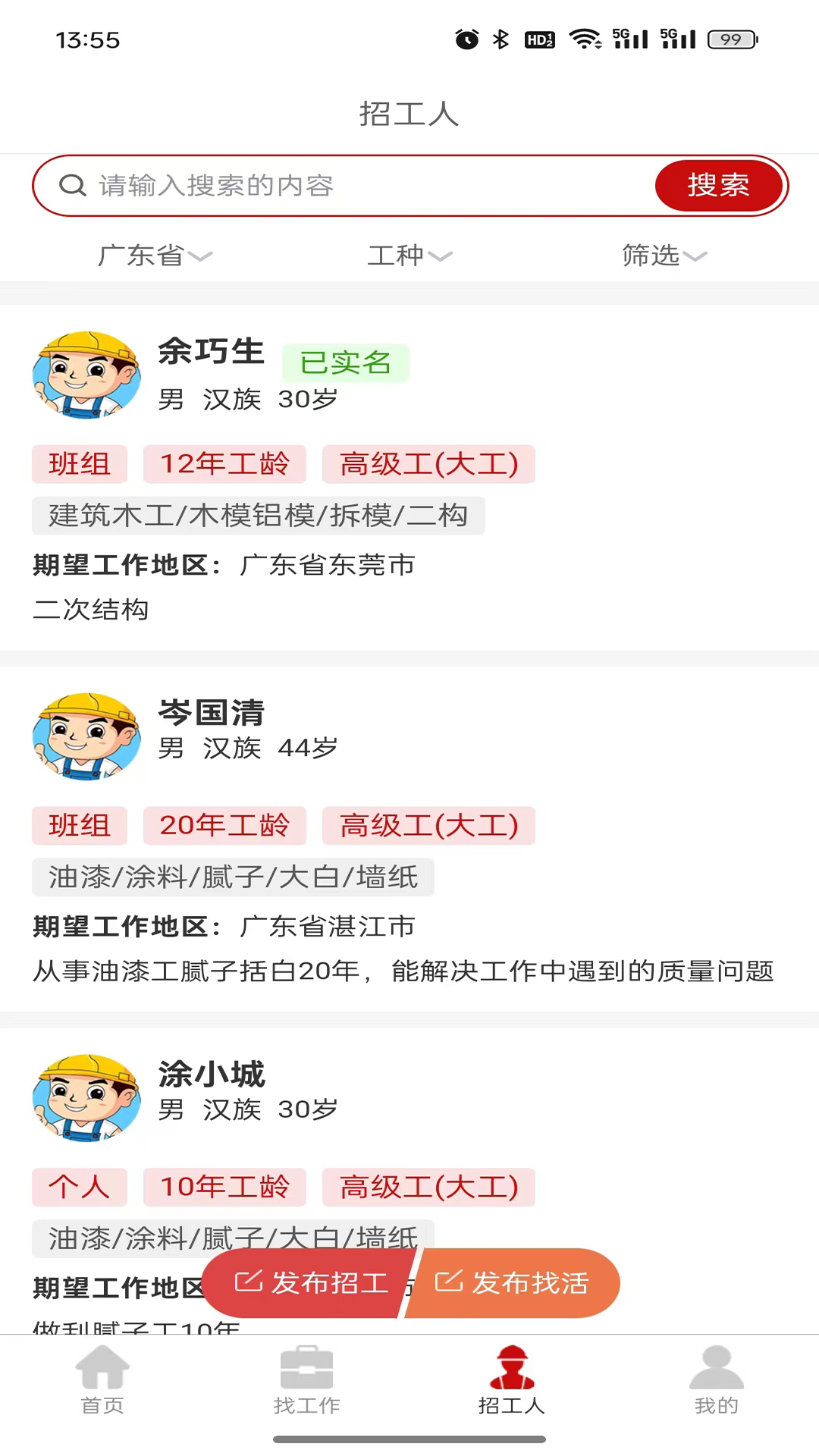Click the magnifier icon in search bar
Viewport: 819px width, 1456px height.
point(72,185)
